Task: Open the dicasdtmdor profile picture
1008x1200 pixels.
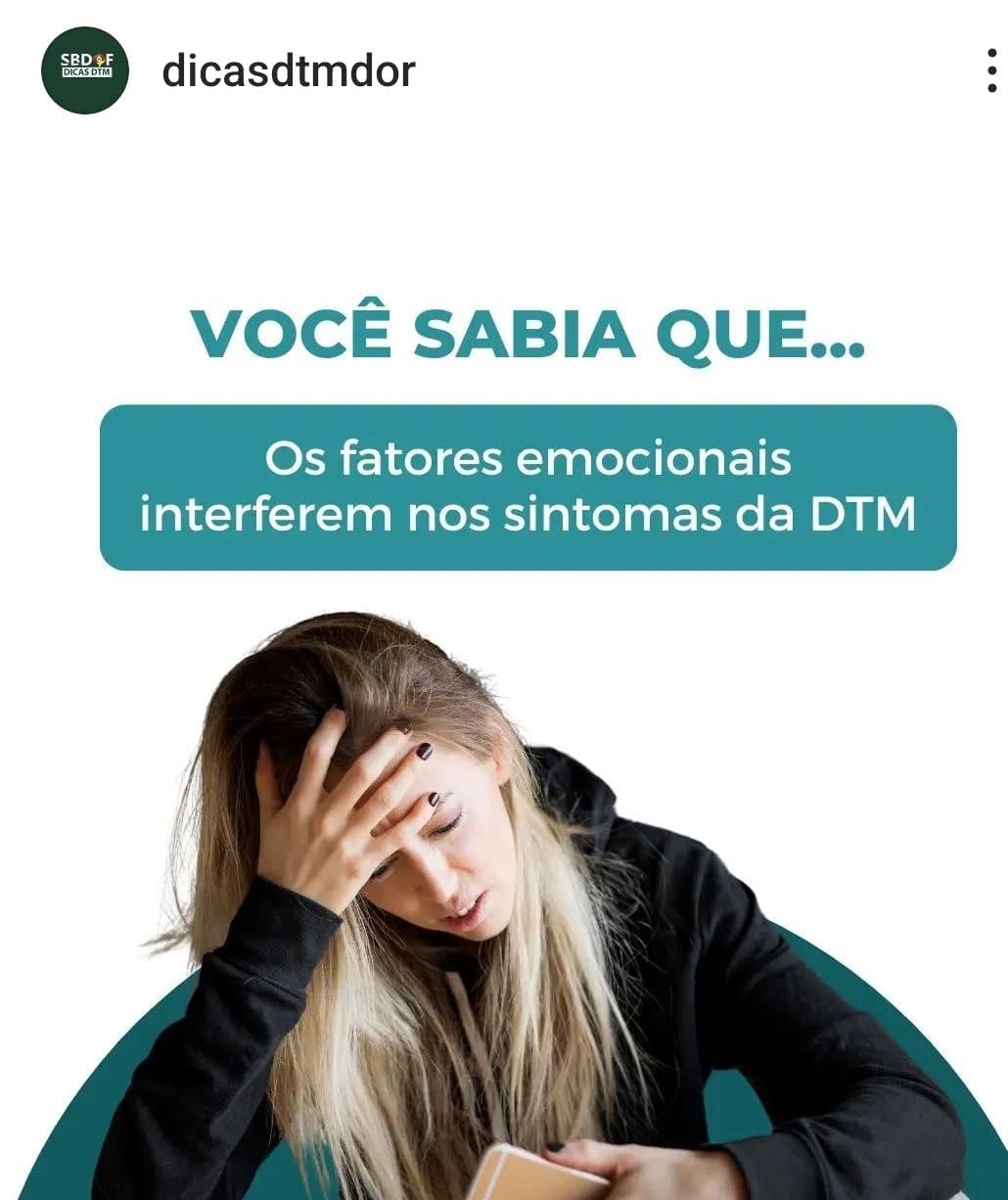Action: point(85,70)
